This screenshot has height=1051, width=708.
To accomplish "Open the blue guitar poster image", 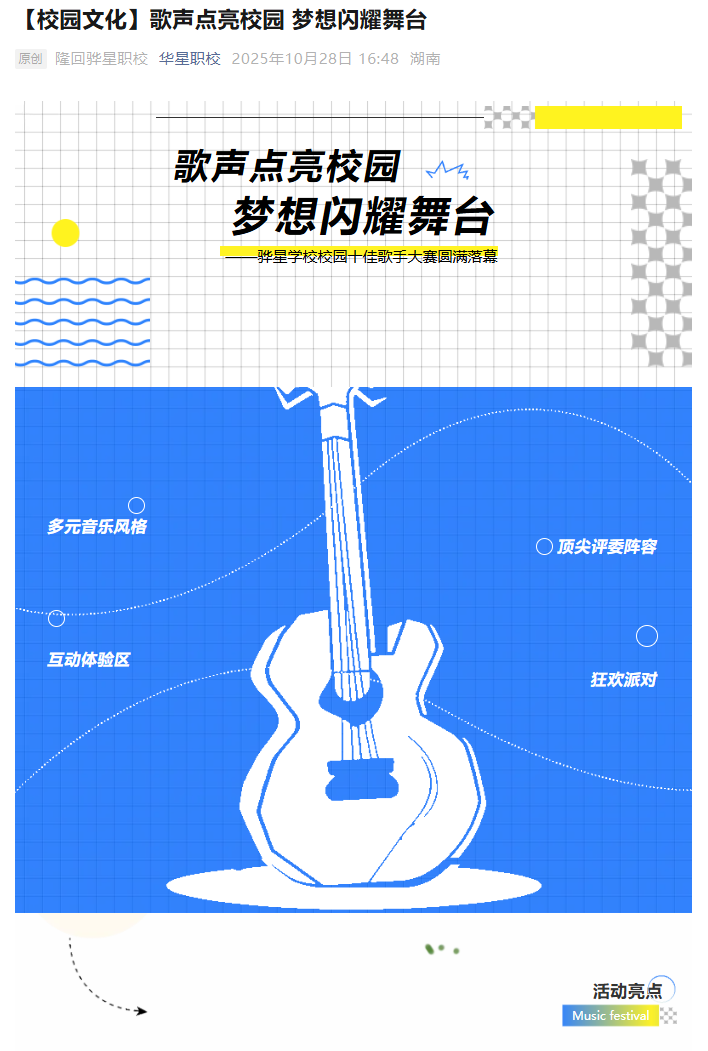I will click(x=353, y=648).
